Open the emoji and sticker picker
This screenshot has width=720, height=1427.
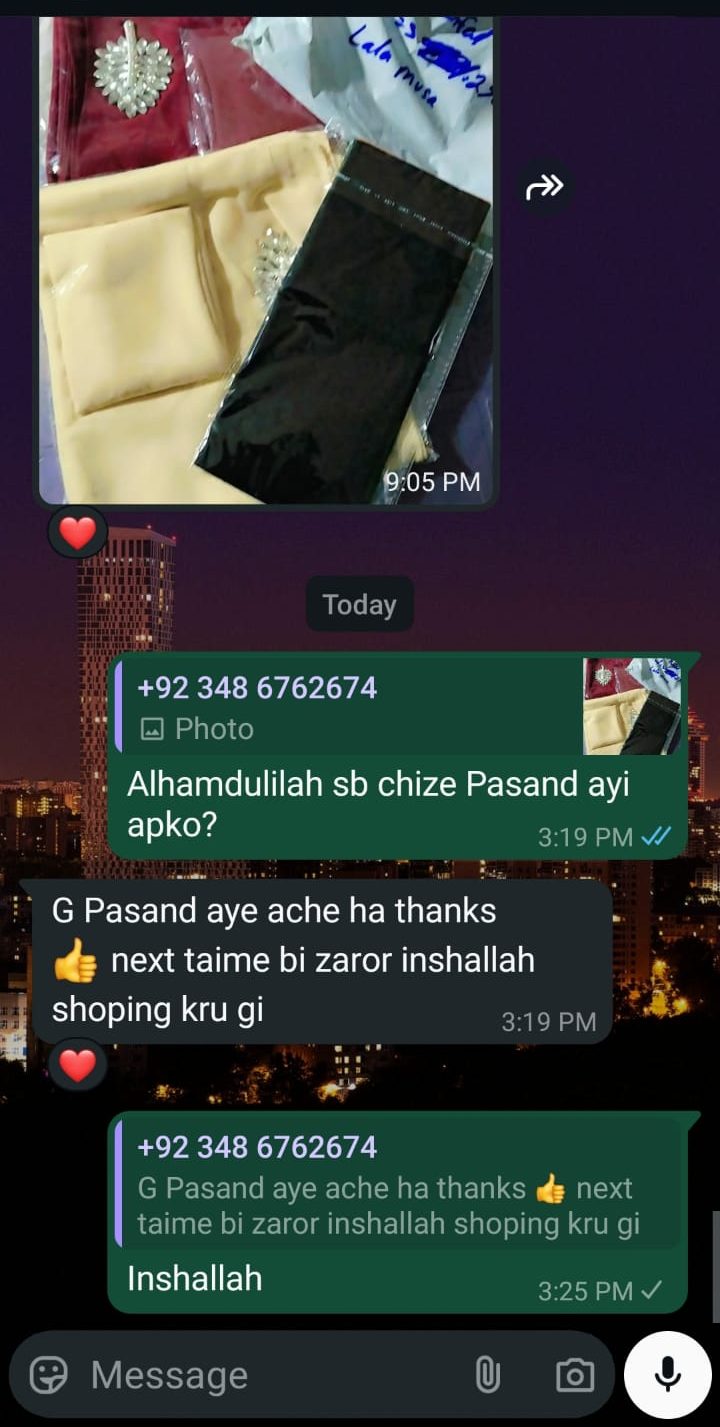click(49, 1376)
